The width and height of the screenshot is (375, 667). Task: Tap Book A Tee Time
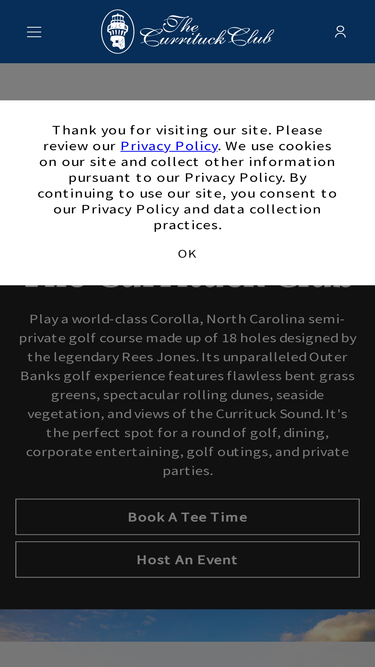click(x=188, y=517)
